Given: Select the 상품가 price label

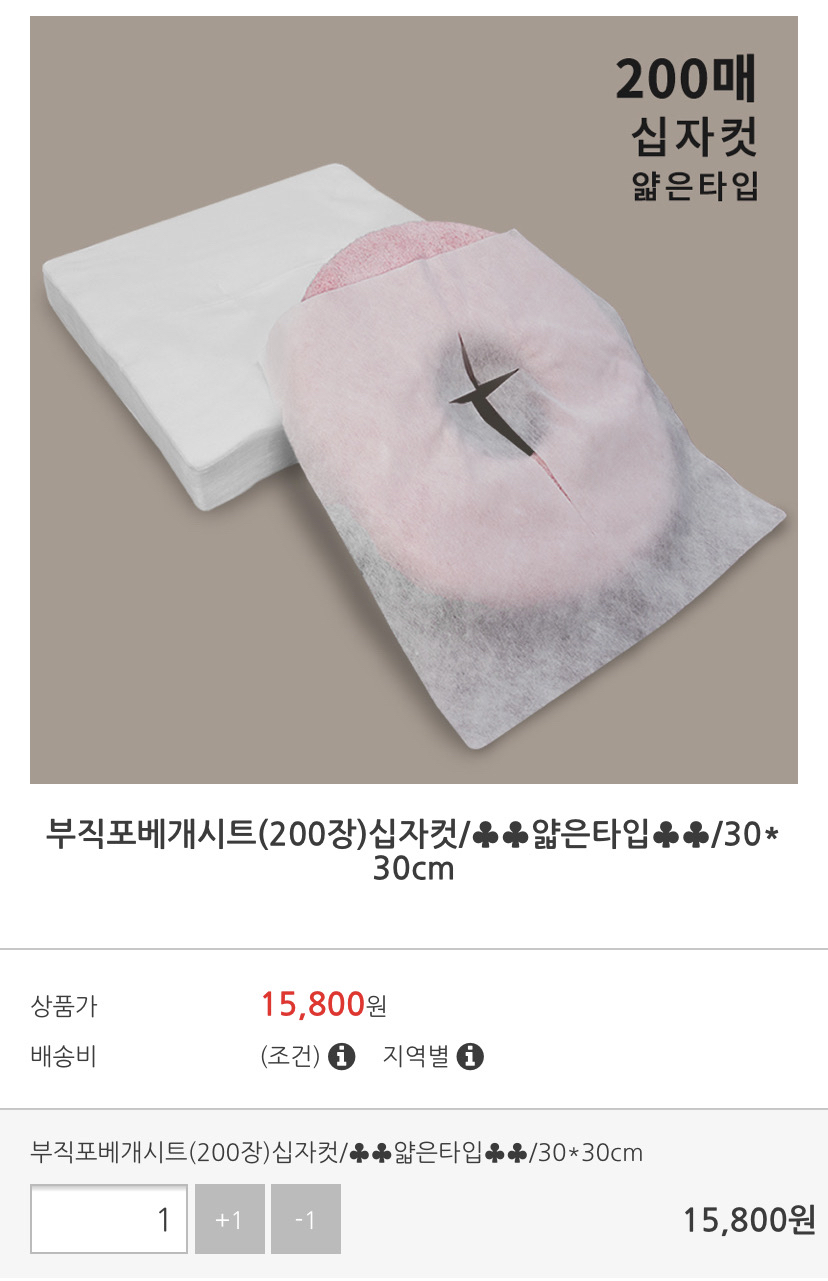Looking at the screenshot, I should tap(64, 1005).
